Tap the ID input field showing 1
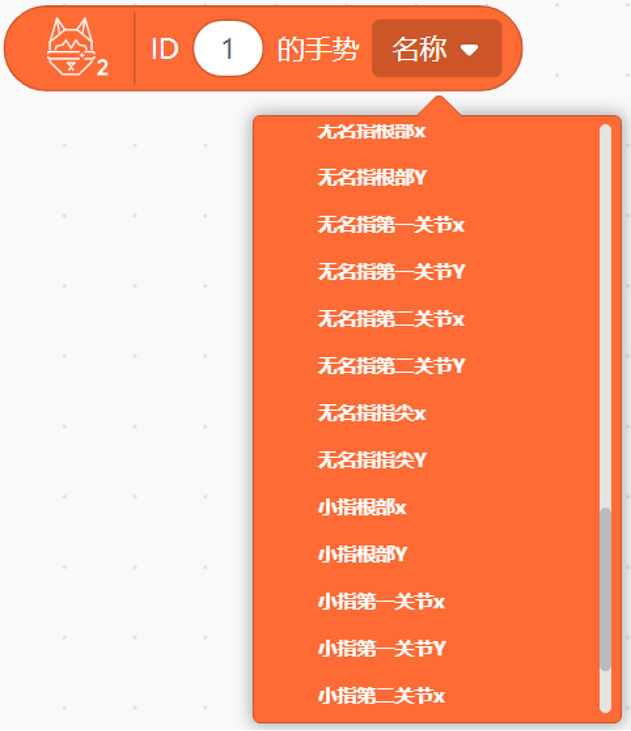The height and width of the screenshot is (731, 631). 227,49
